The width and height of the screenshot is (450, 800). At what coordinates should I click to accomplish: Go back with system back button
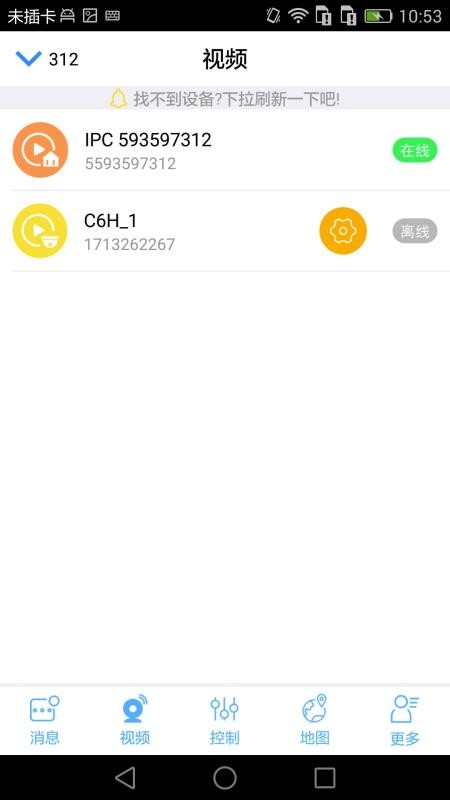pyautogui.click(x=125, y=778)
